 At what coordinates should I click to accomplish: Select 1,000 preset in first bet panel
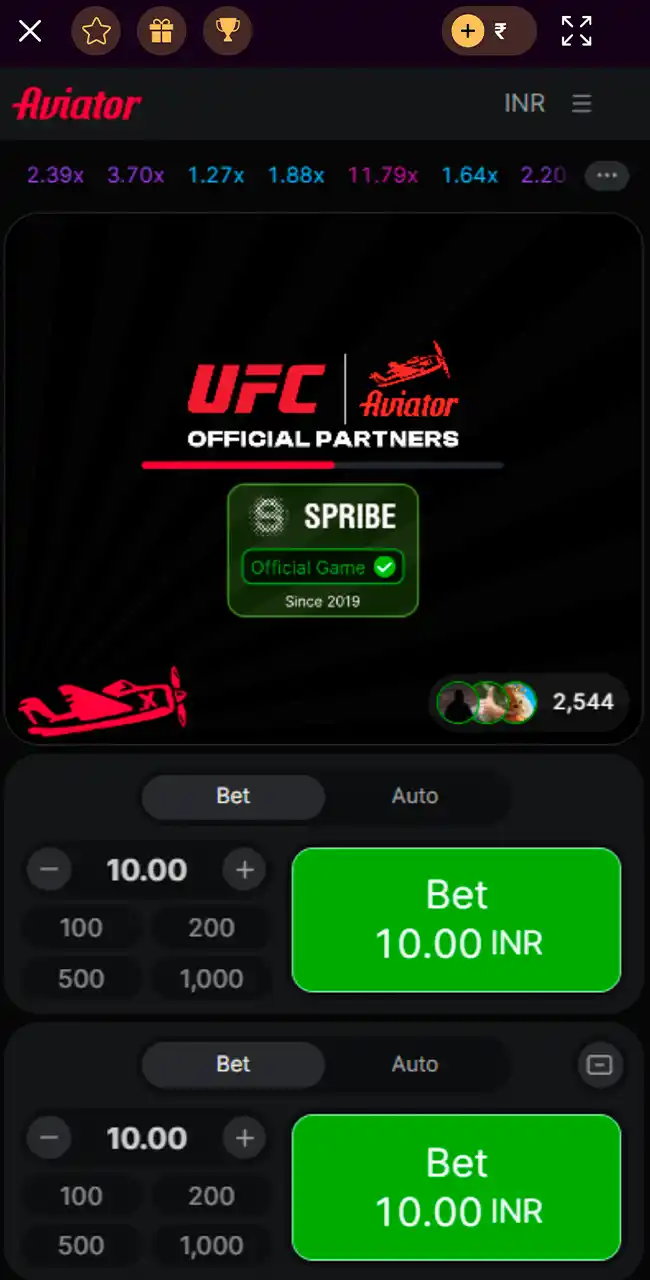click(211, 978)
